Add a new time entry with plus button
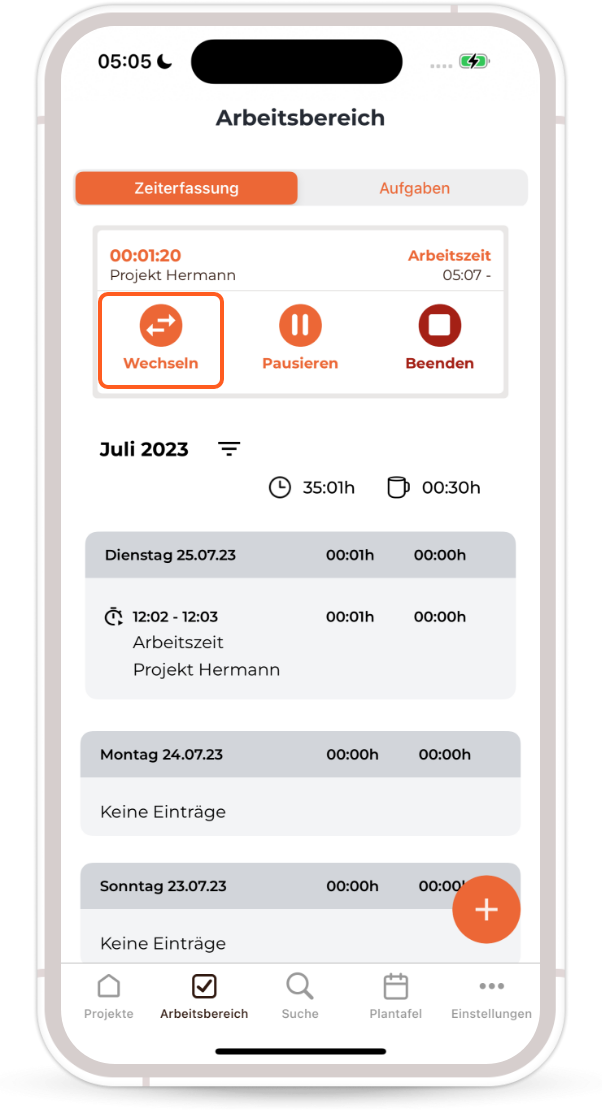This screenshot has width=602, height=1113. [x=486, y=909]
